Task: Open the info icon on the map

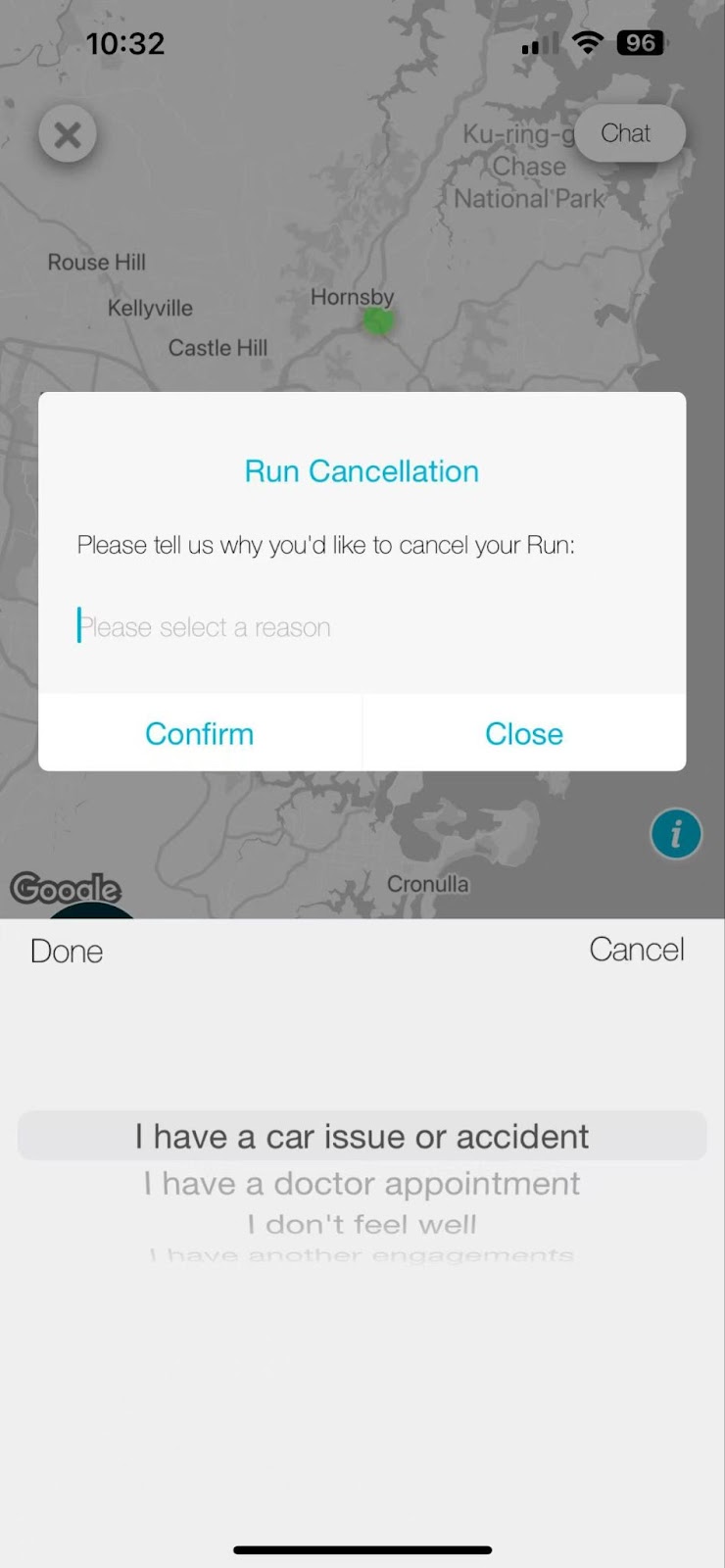Action: tap(675, 835)
